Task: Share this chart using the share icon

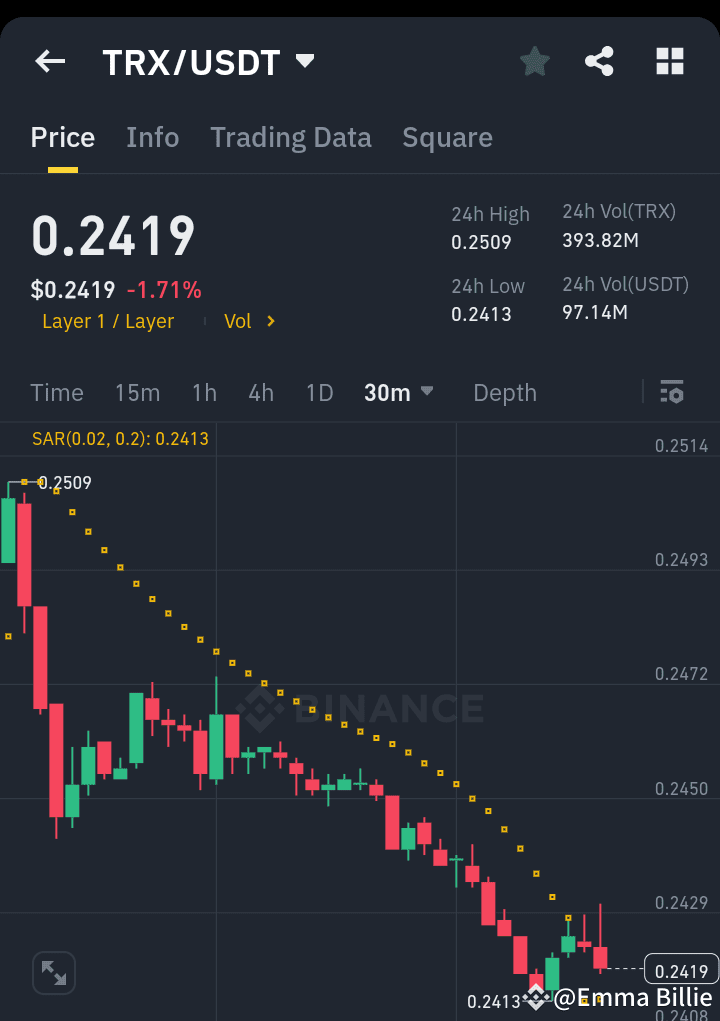Action: click(599, 61)
